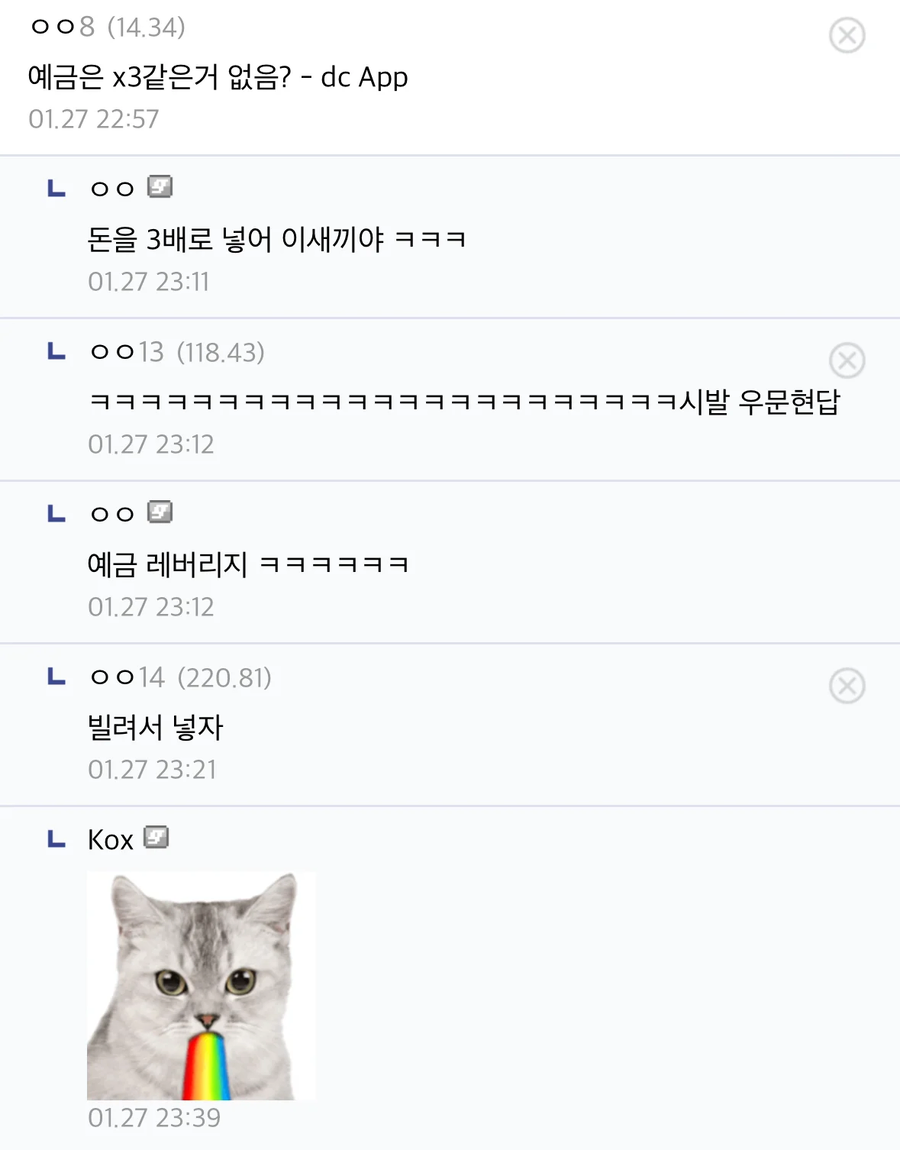Delete the original post by ㅇㅇ8

tap(847, 35)
